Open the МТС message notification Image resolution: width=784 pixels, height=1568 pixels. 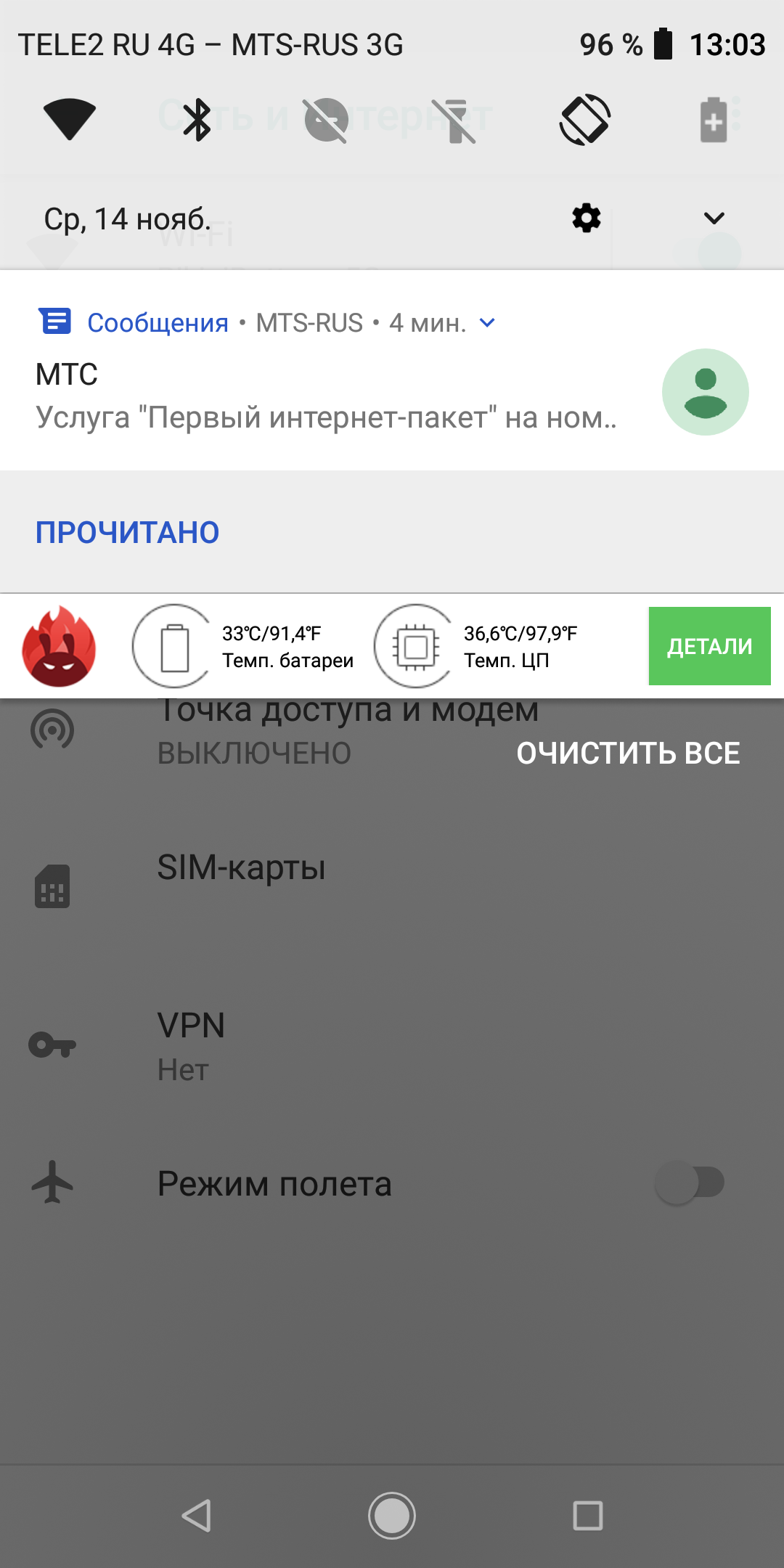tap(327, 396)
